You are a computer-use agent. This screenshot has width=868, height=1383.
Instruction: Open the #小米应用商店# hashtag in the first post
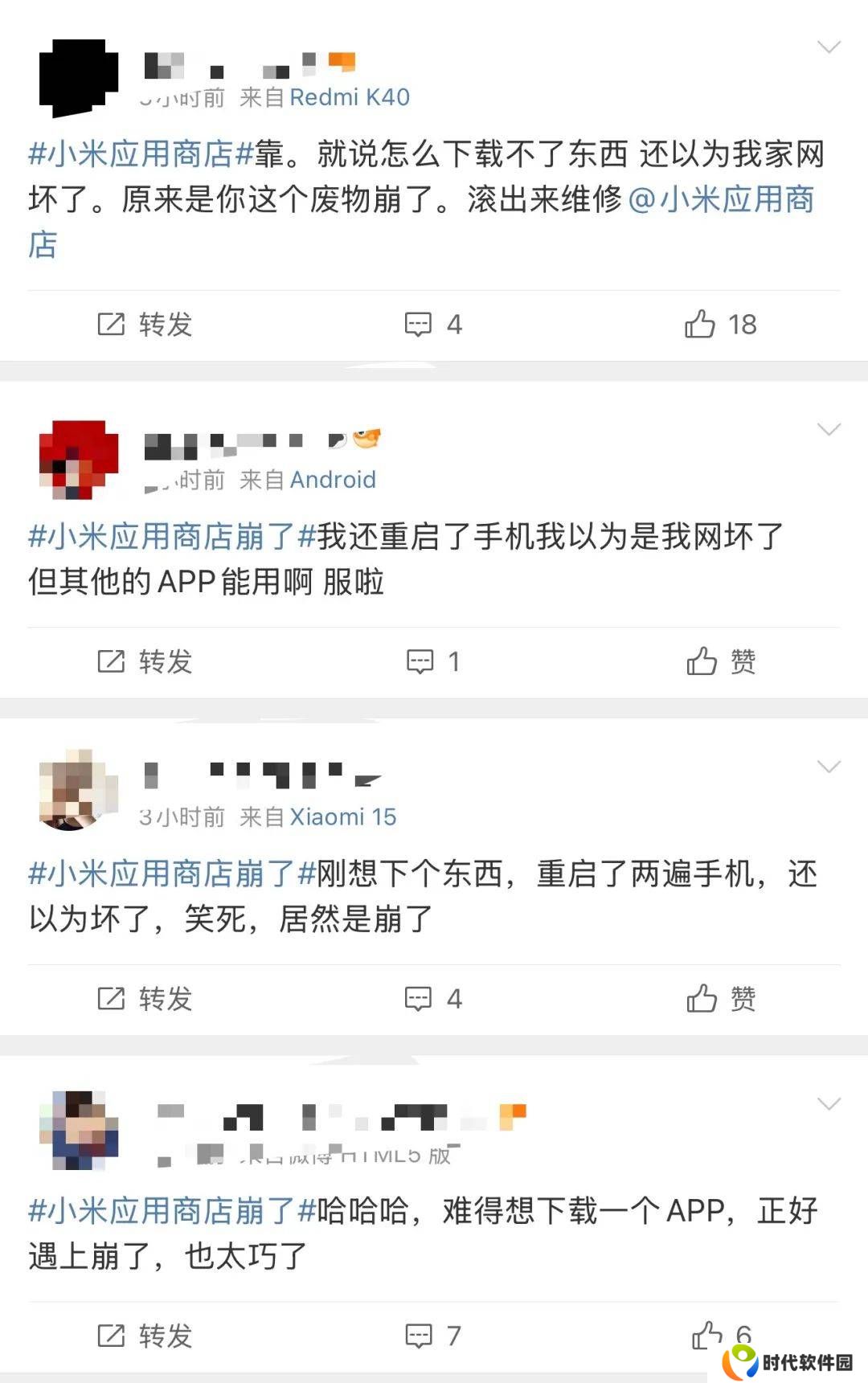[x=141, y=153]
